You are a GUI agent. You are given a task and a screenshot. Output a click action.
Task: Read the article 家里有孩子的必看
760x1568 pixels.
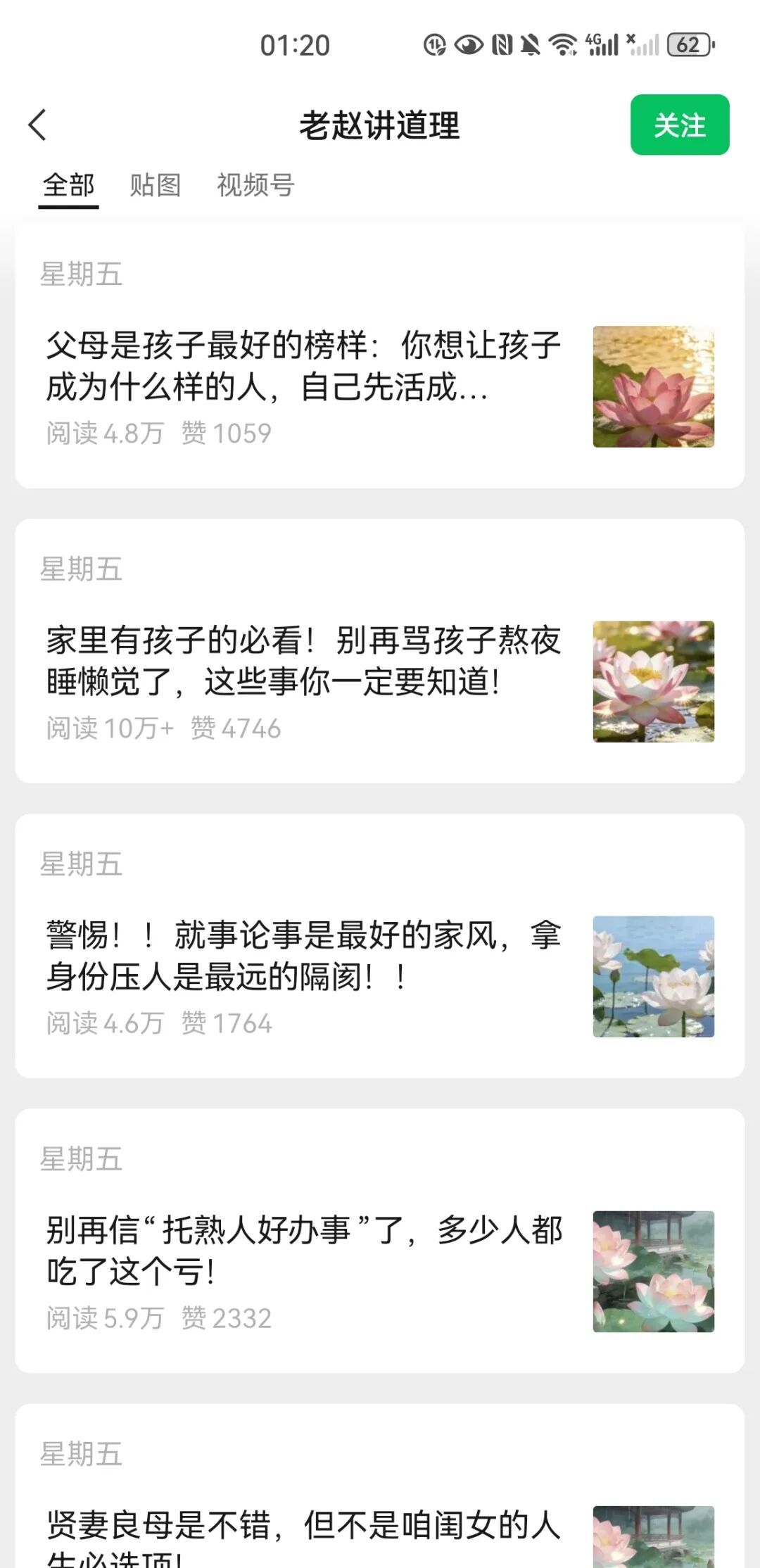pos(303,661)
